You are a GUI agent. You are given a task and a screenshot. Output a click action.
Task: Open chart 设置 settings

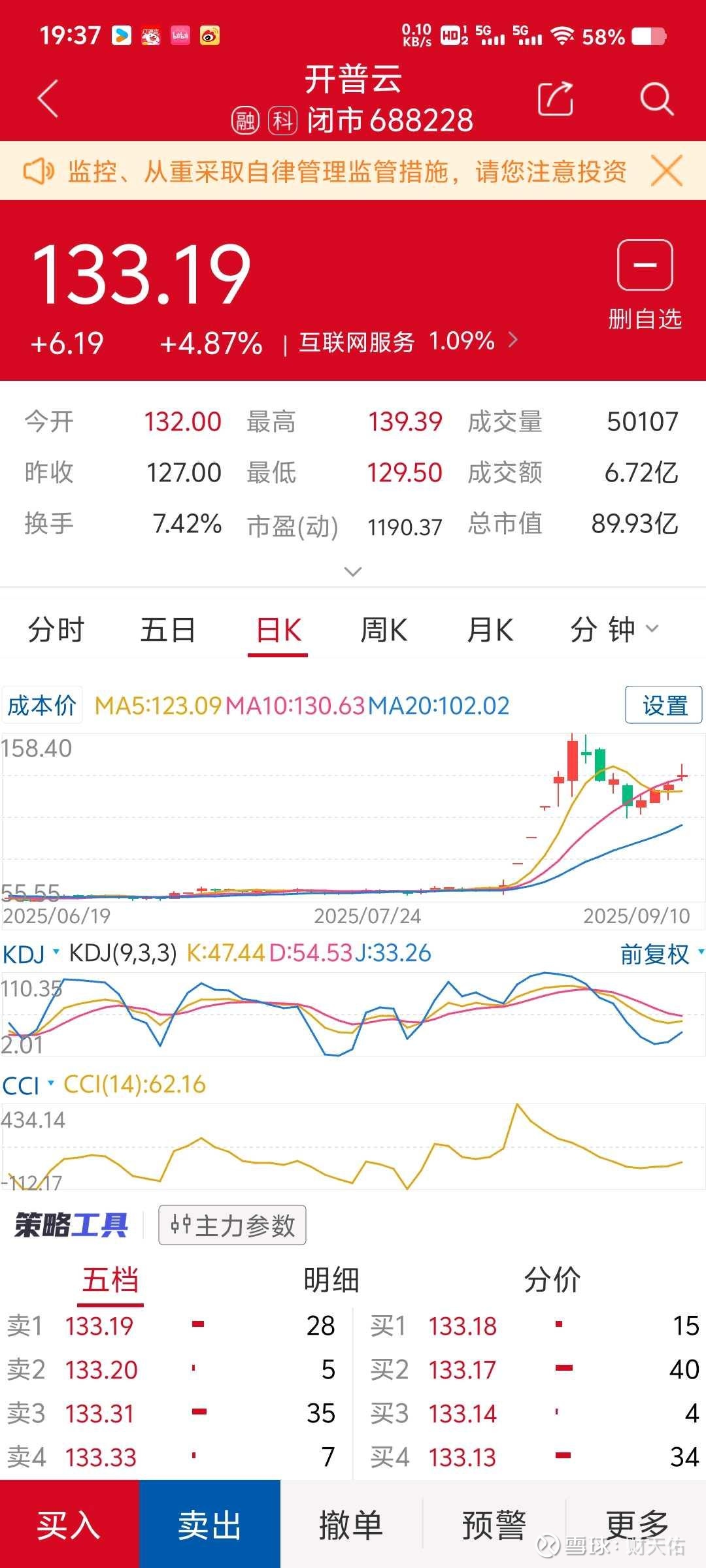coord(664,705)
